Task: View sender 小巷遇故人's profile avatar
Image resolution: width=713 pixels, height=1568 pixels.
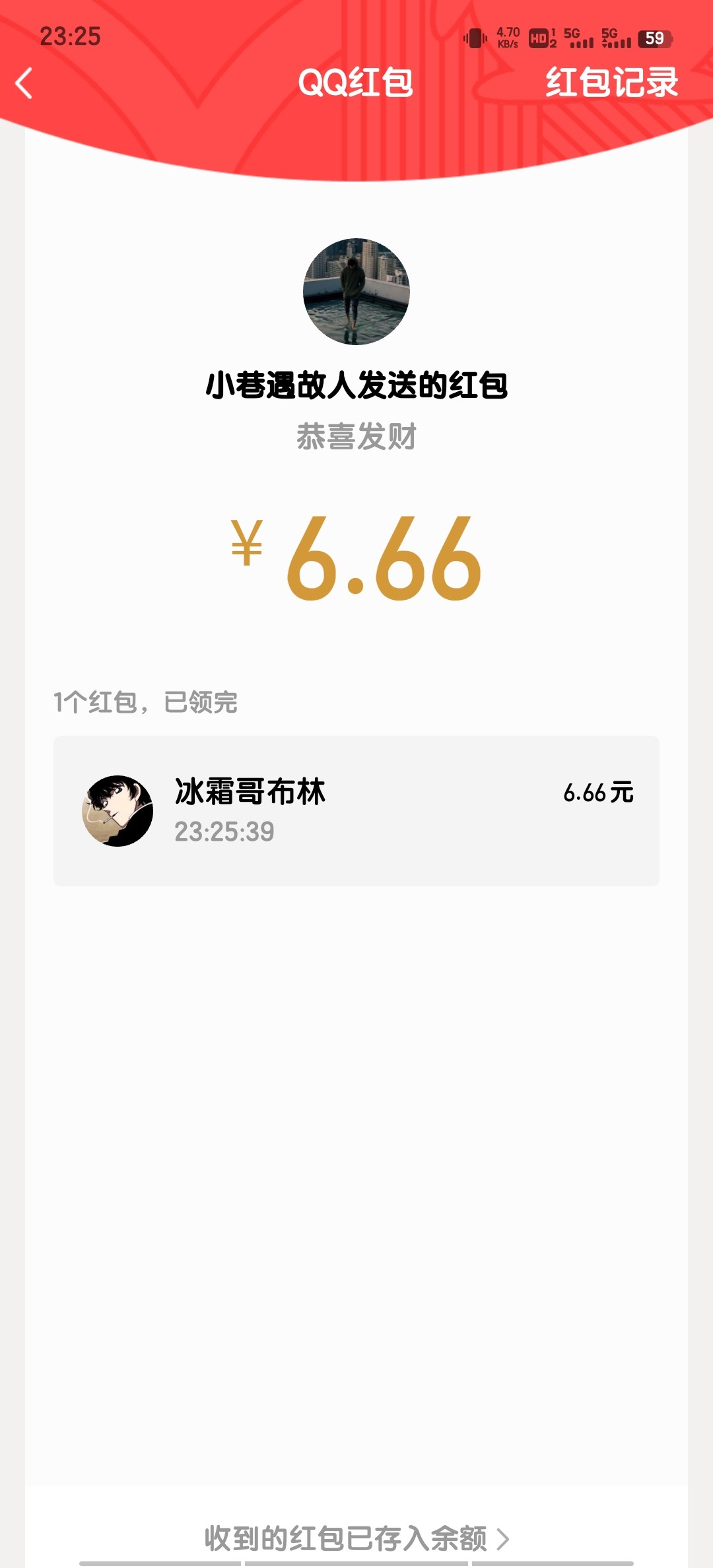Action: tap(356, 291)
